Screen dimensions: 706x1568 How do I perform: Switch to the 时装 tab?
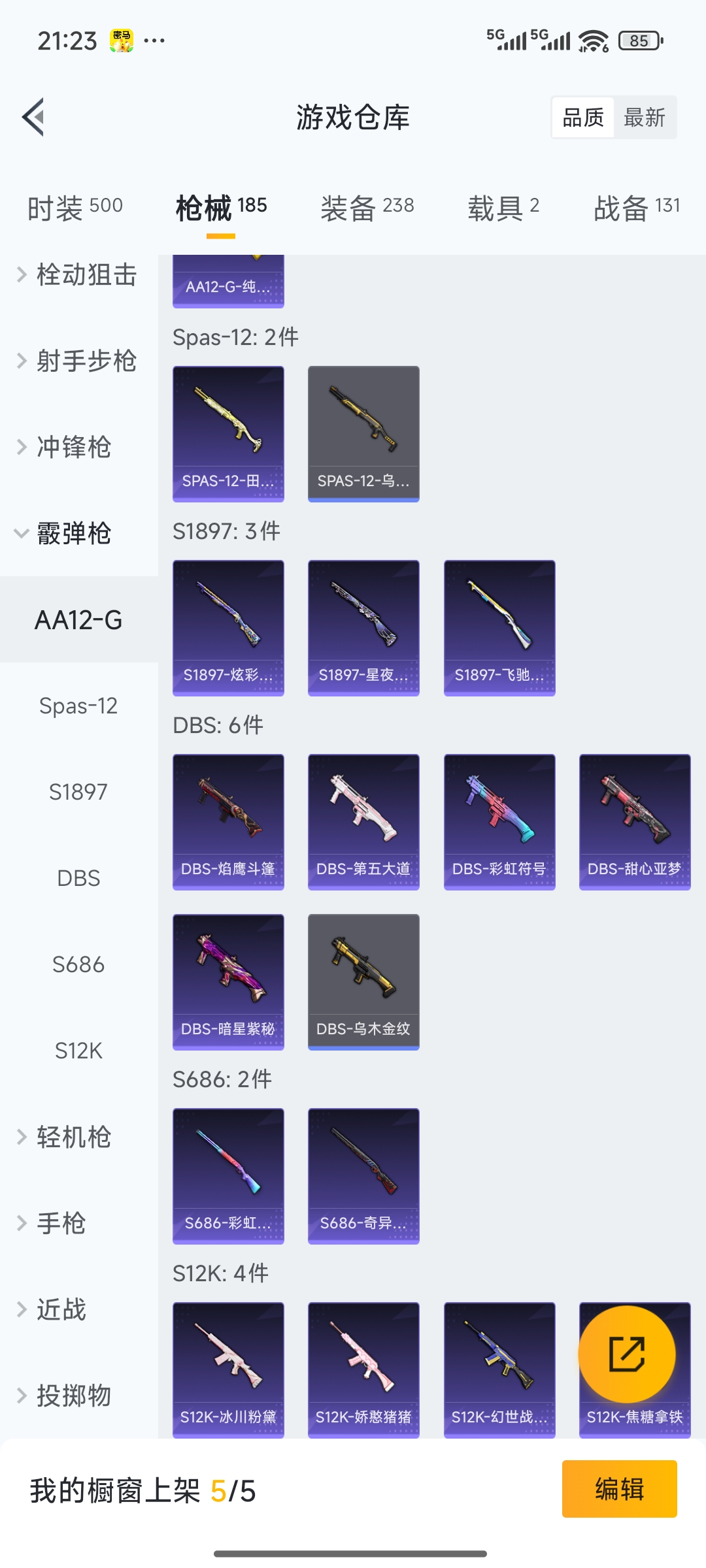(75, 208)
